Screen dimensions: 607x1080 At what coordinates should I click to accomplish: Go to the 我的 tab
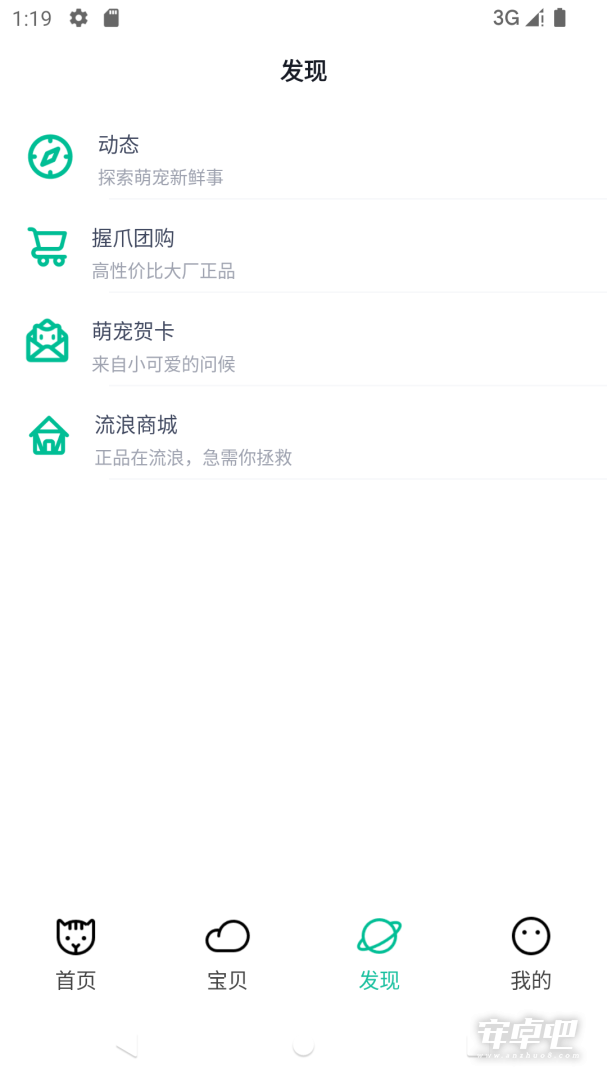(531, 954)
